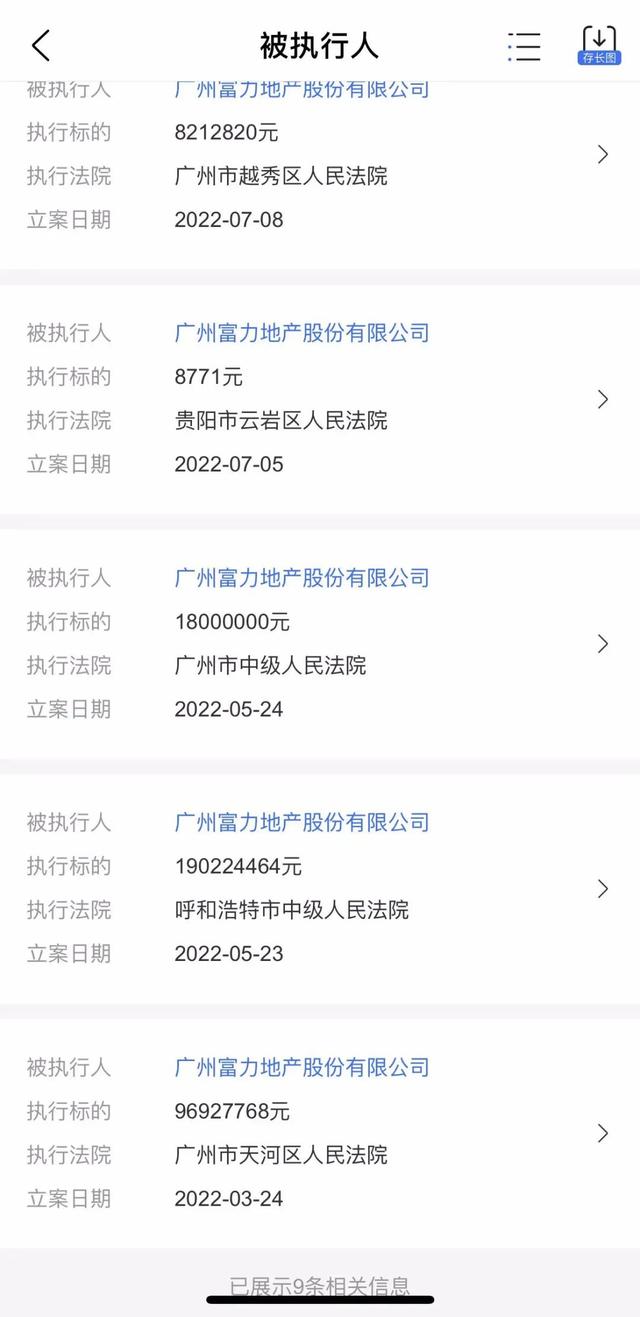View the 贵阳市云岩区人民法院 case details
Viewport: 640px width, 1317px height.
click(602, 399)
